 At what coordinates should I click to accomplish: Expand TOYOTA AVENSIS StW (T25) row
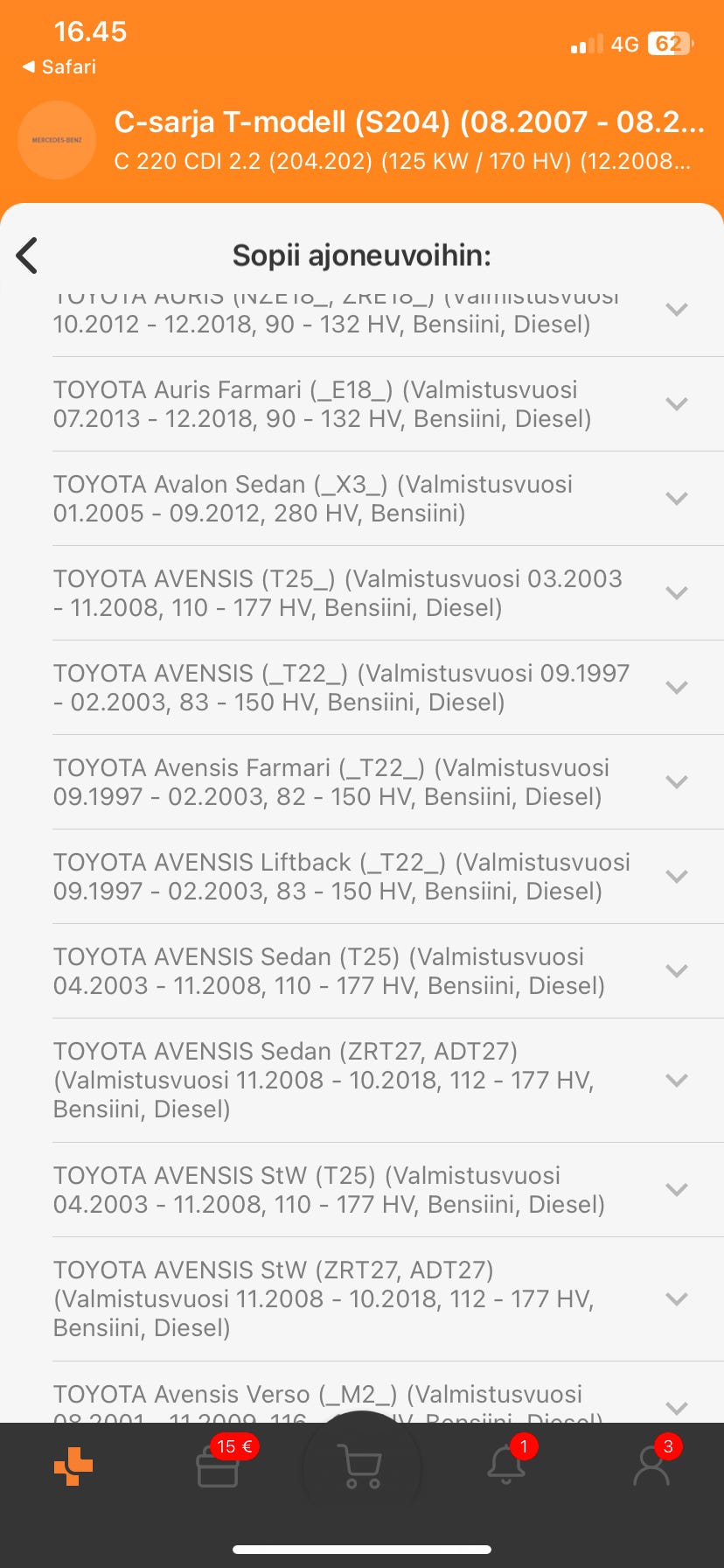pos(676,1190)
